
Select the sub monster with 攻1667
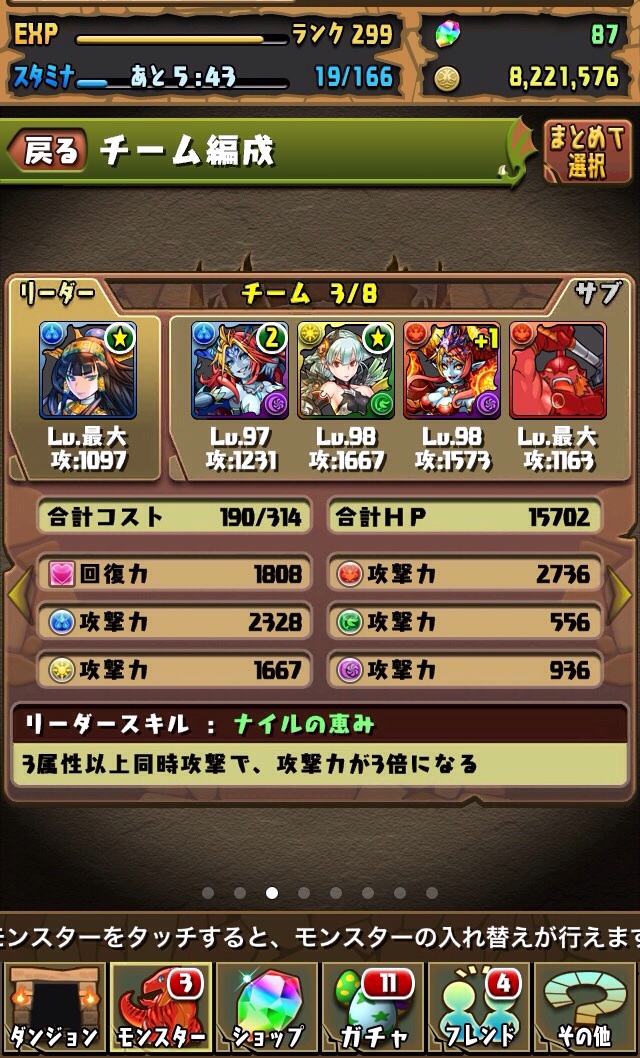345,369
